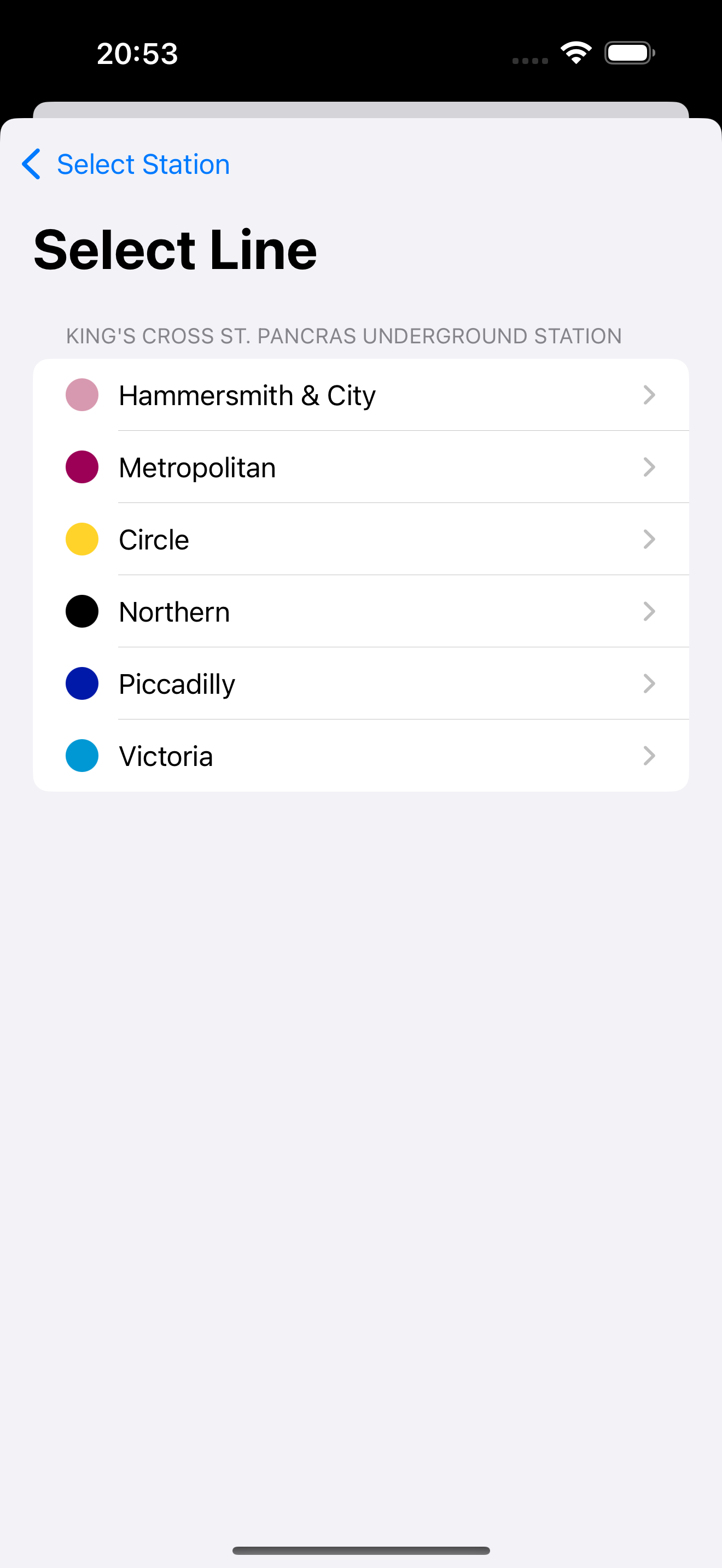This screenshot has height=1568, width=722.
Task: Select the Hammersmith & City line row
Action: pos(361,394)
